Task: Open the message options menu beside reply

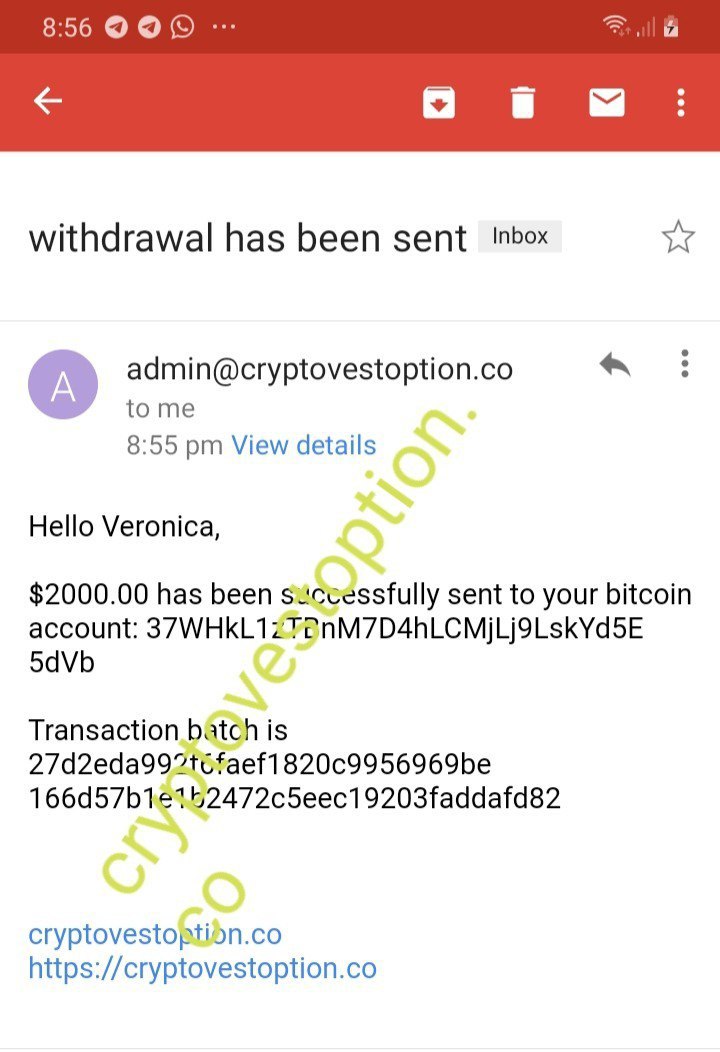Action: (x=684, y=364)
